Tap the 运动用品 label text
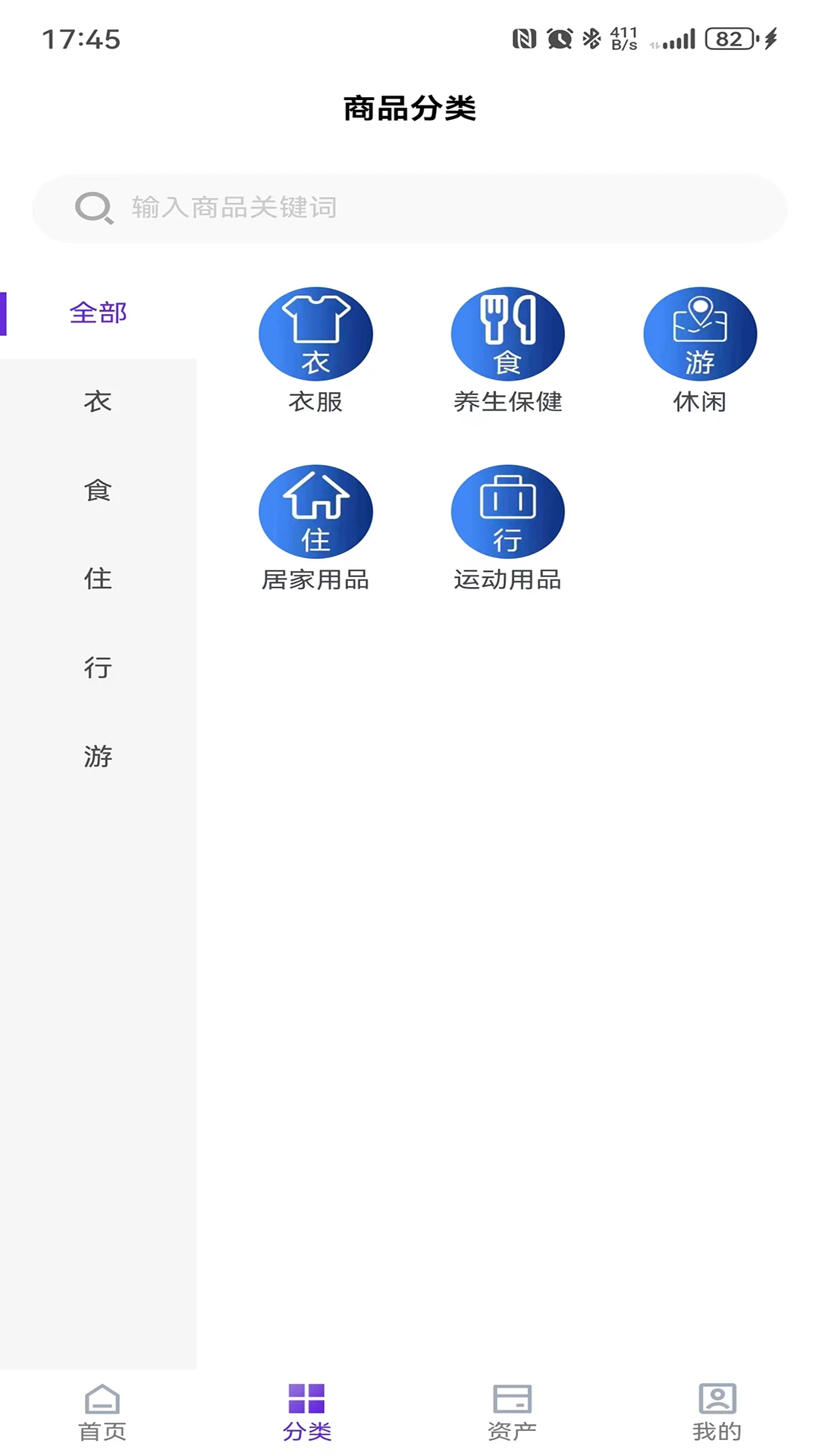Viewport: 819px width, 1456px height. pyautogui.click(x=508, y=581)
